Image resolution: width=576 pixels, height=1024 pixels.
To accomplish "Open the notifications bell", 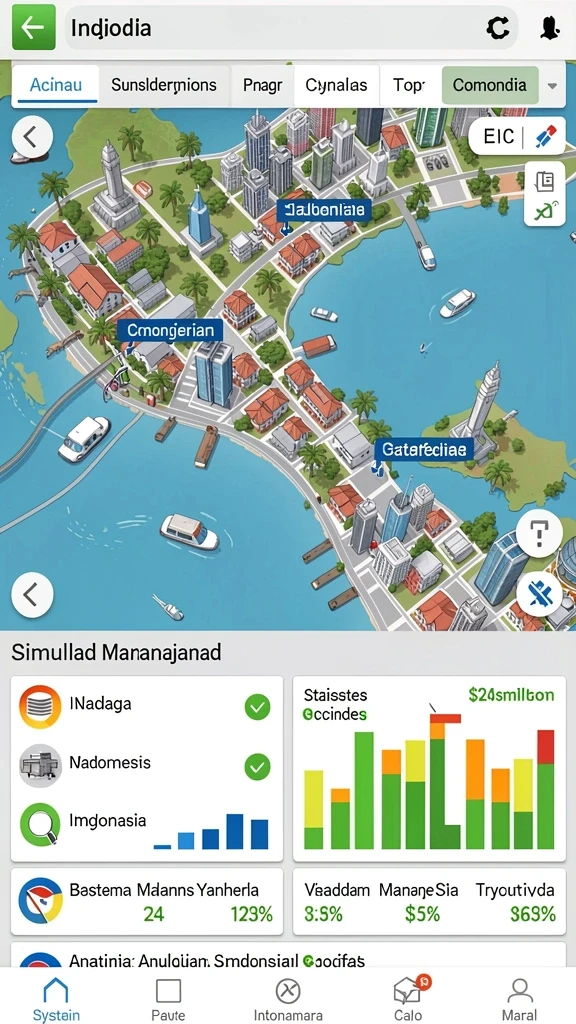I will pos(547,27).
